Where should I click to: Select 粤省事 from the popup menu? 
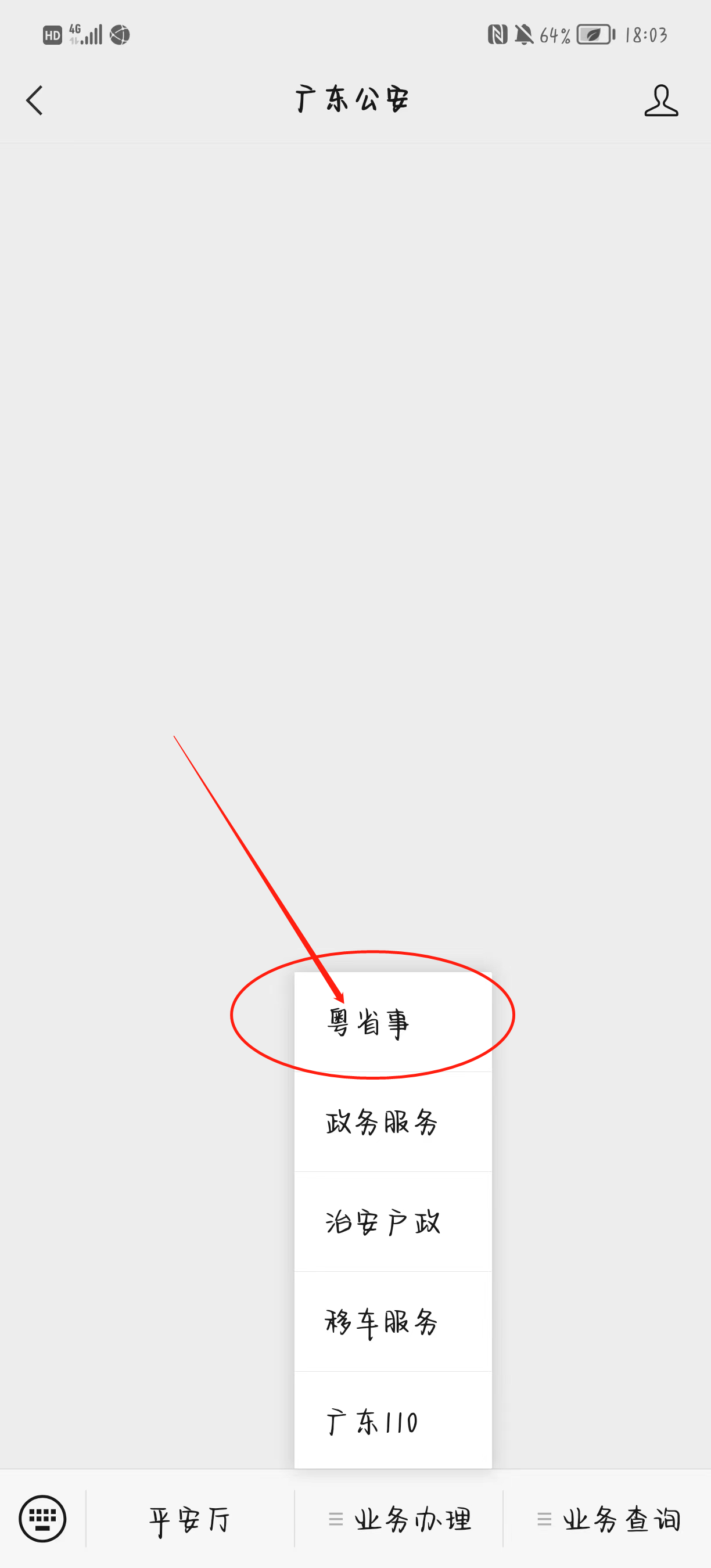point(393,1022)
